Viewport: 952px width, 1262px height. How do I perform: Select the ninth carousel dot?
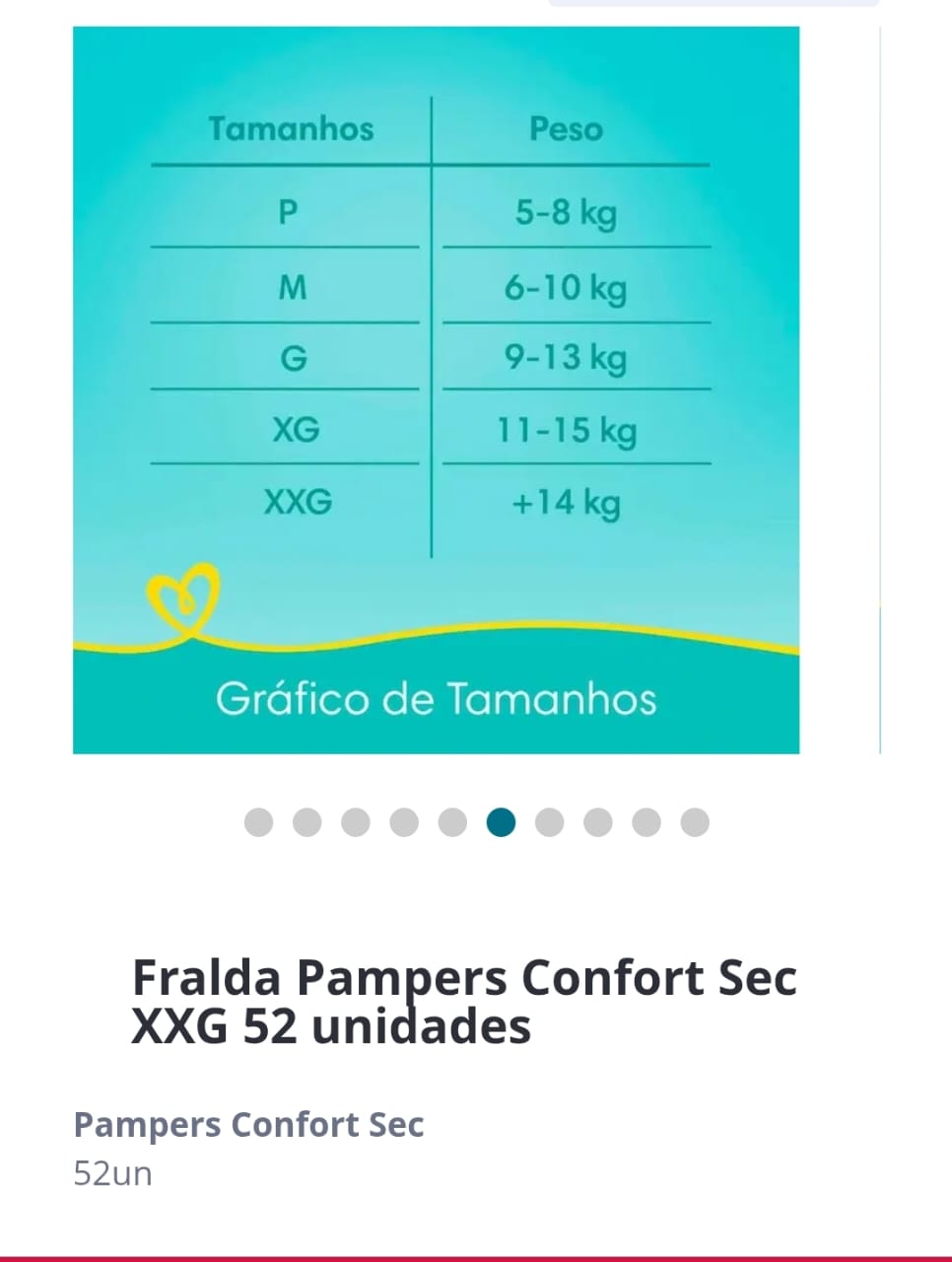pos(646,821)
